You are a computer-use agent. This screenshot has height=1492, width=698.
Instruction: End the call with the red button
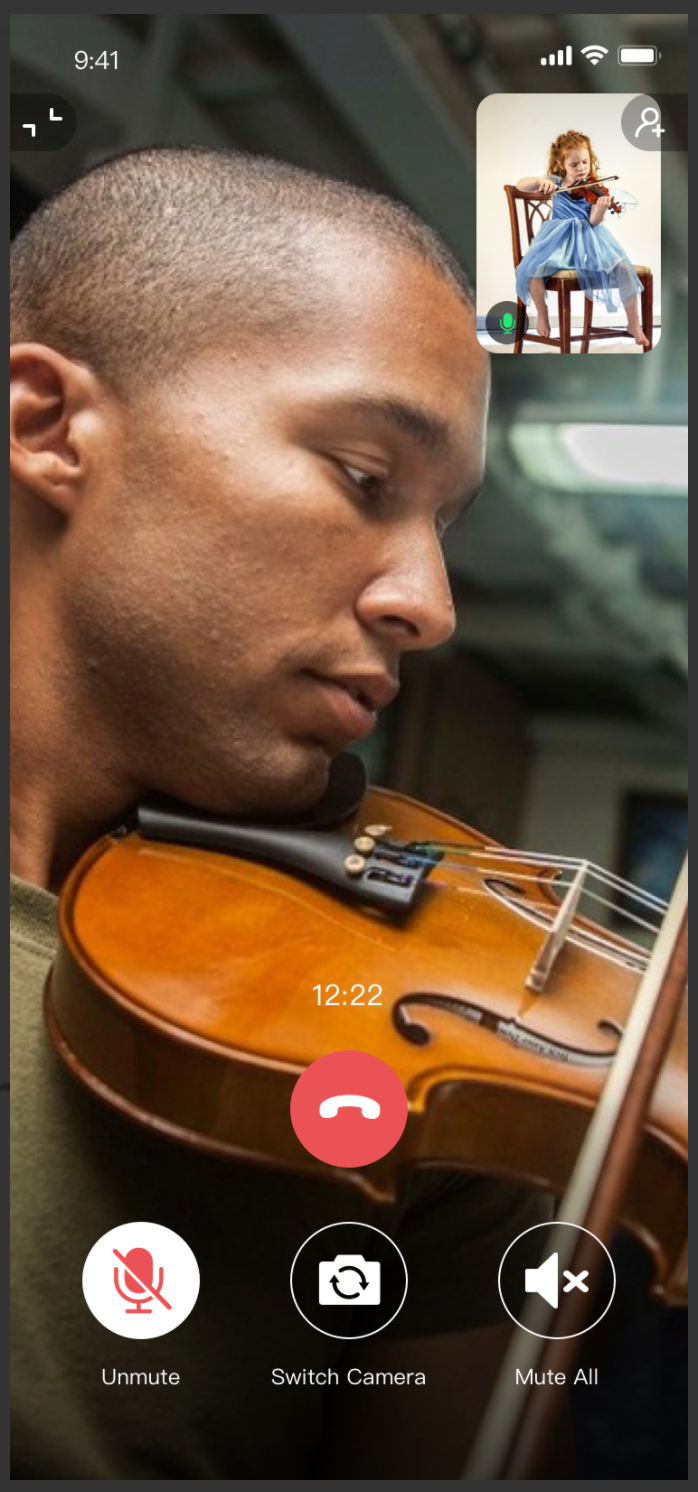(x=348, y=1108)
